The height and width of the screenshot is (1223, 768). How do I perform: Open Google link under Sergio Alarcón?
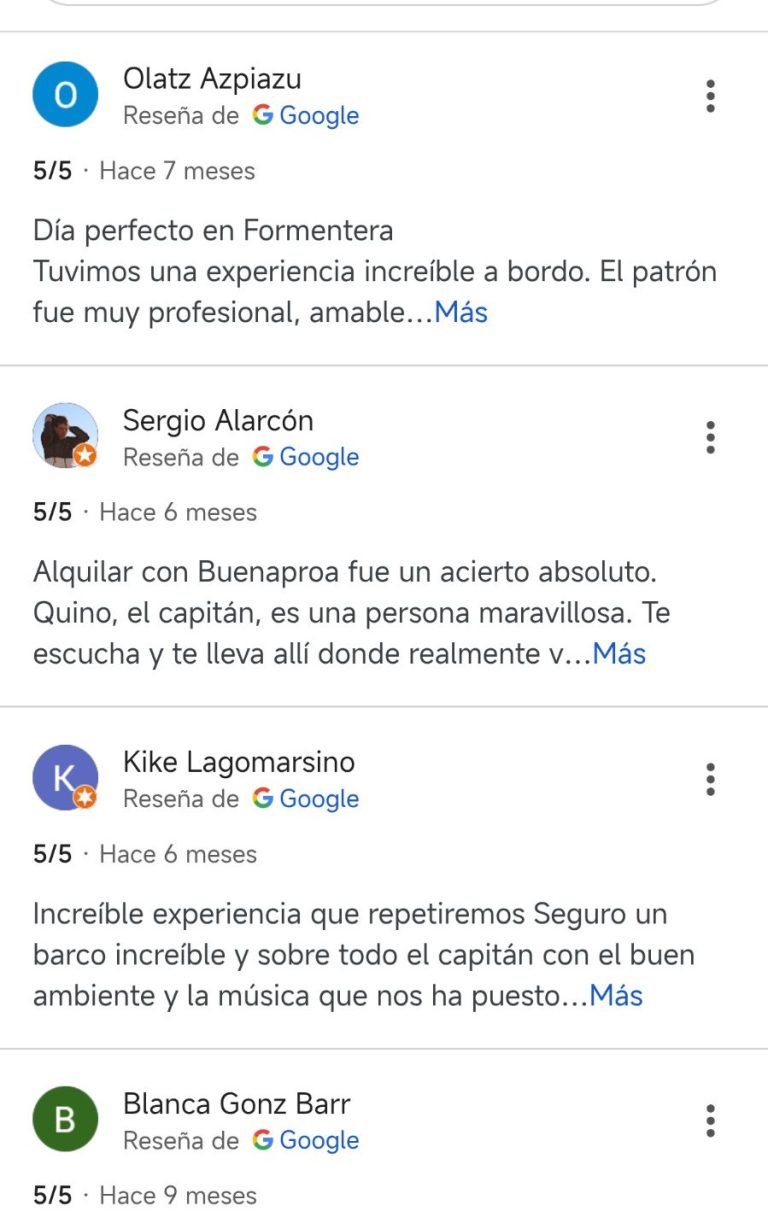click(306, 458)
